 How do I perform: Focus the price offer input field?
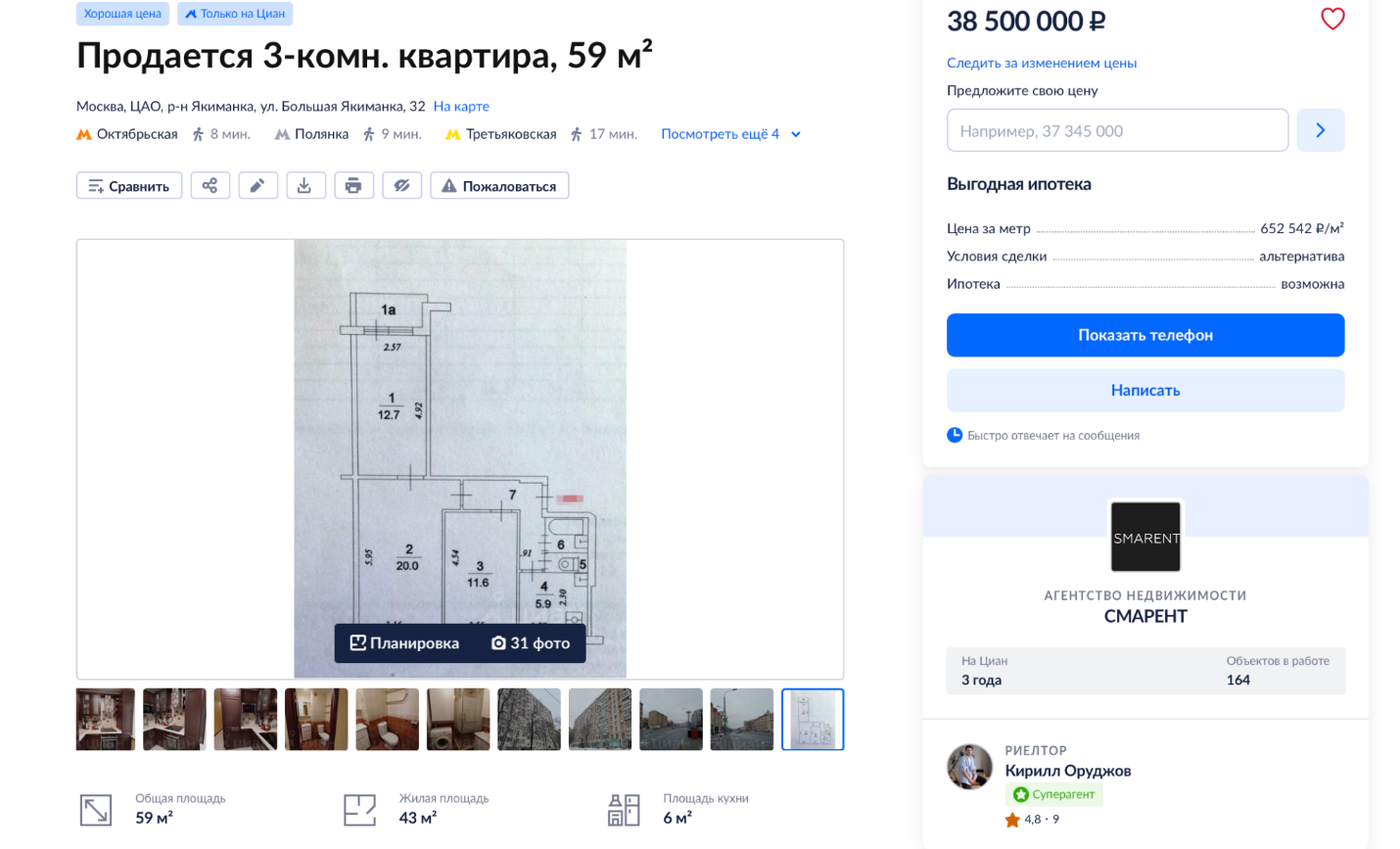coord(1116,130)
